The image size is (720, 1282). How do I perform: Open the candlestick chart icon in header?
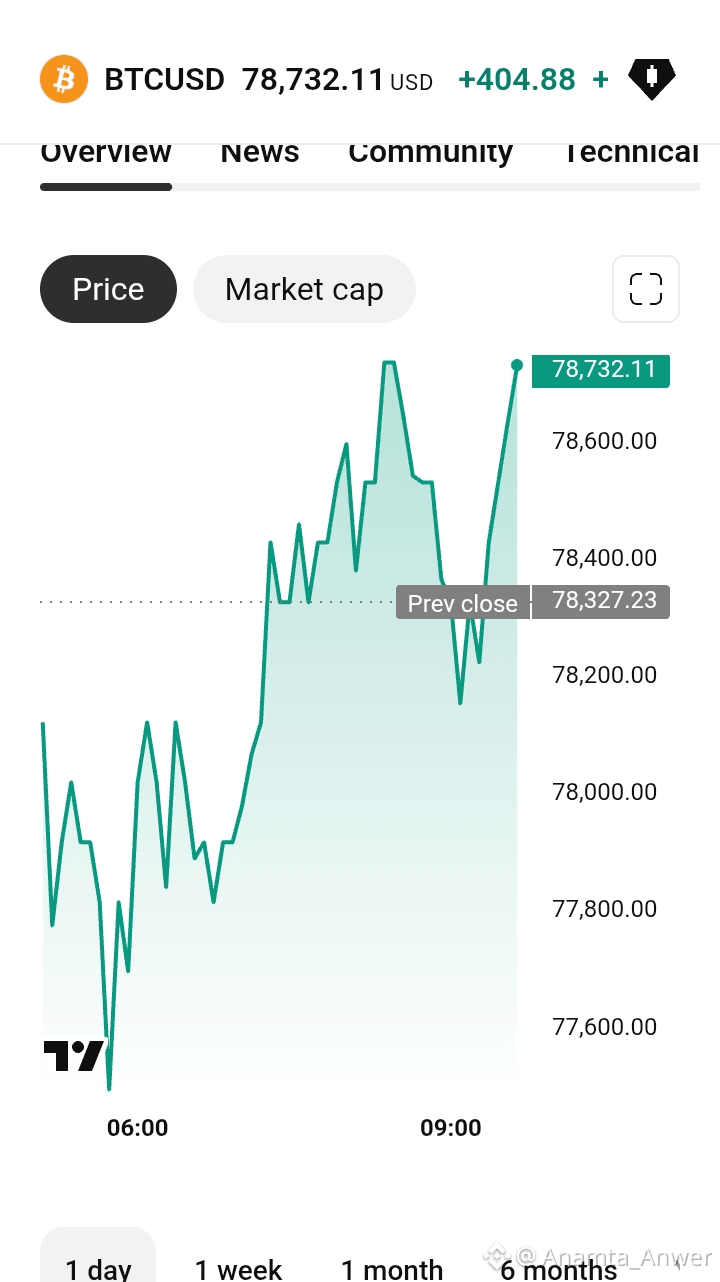651,79
